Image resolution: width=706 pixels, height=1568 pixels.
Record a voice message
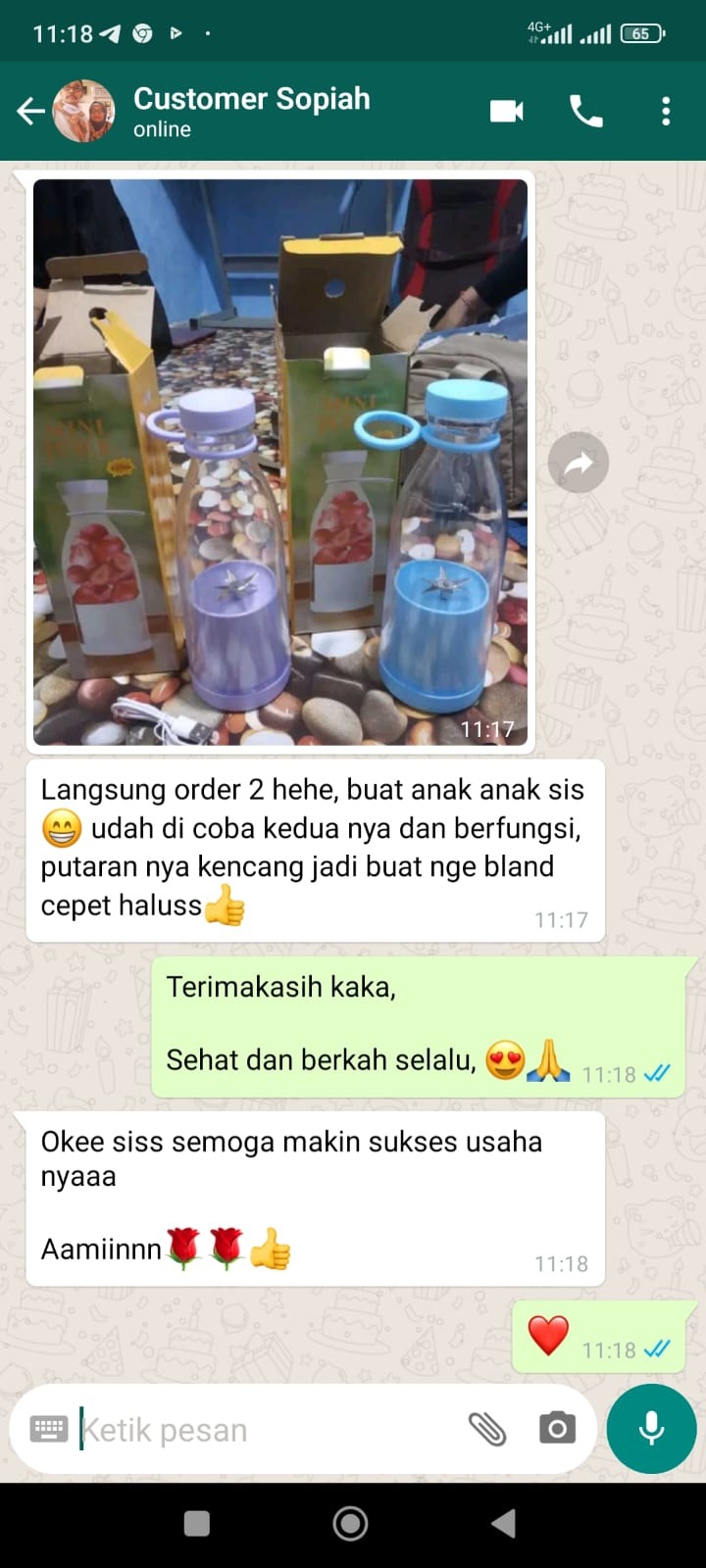point(651,1429)
